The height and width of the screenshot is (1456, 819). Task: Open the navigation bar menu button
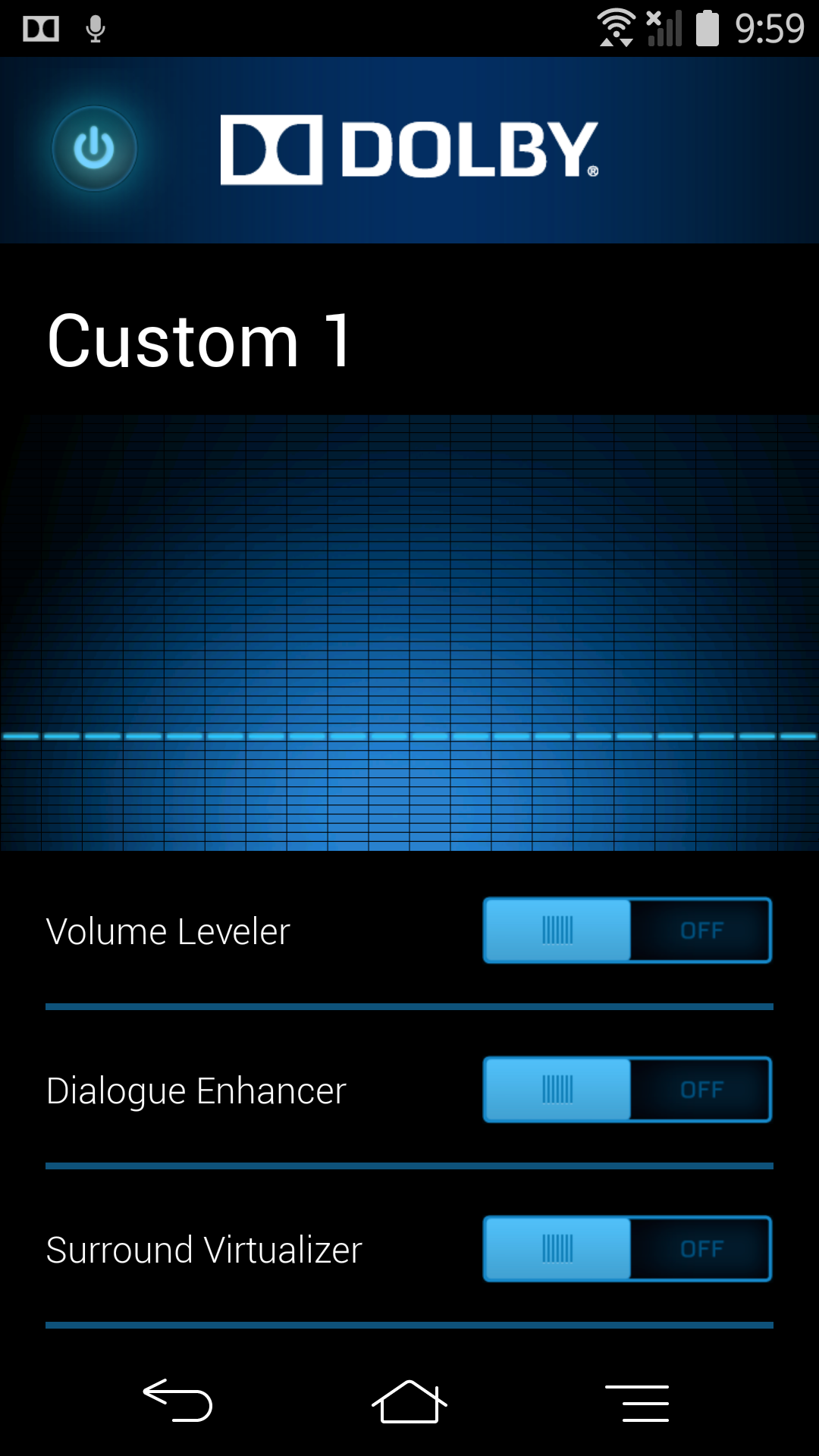(637, 1402)
